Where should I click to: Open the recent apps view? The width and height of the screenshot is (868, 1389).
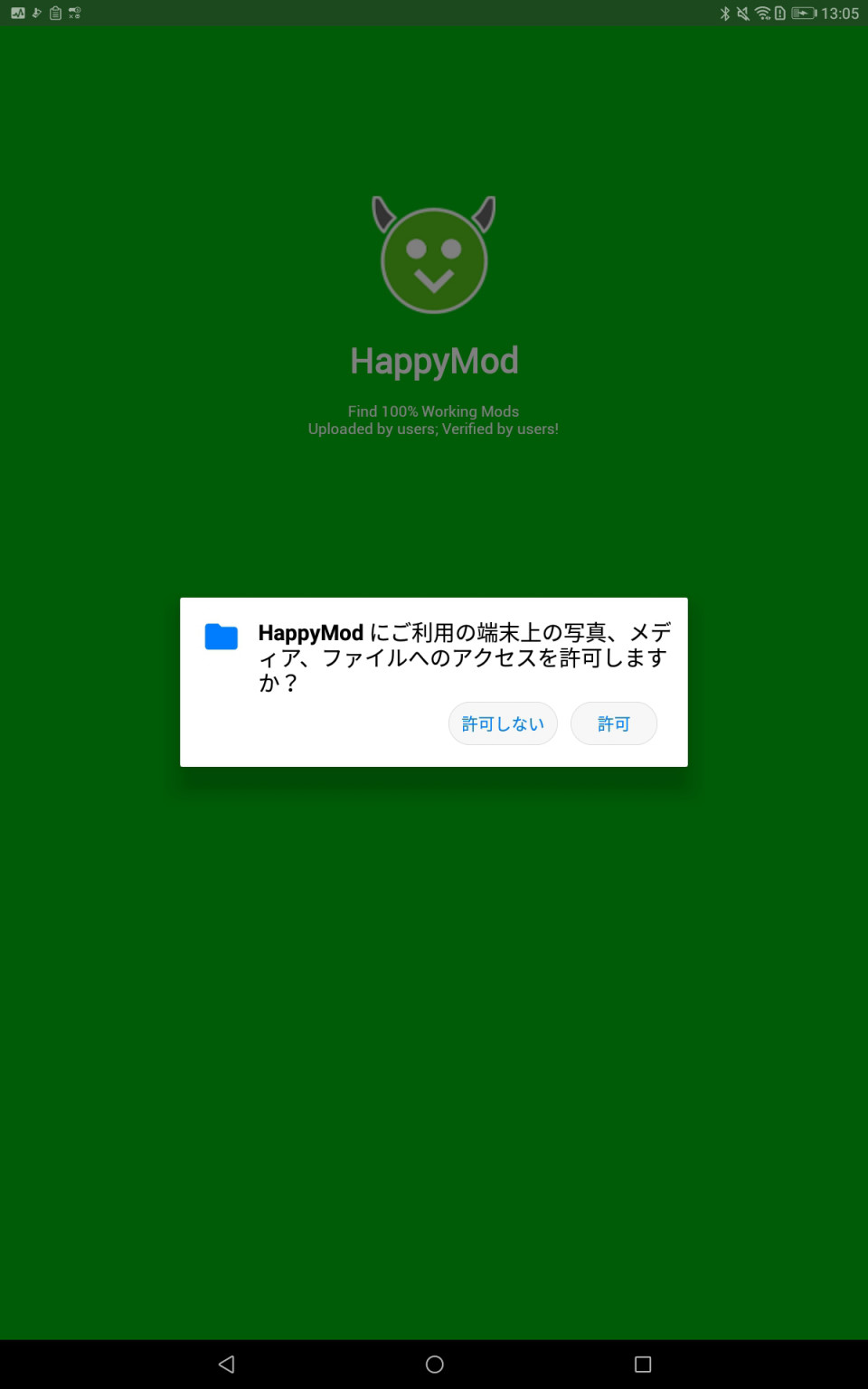click(x=642, y=1364)
